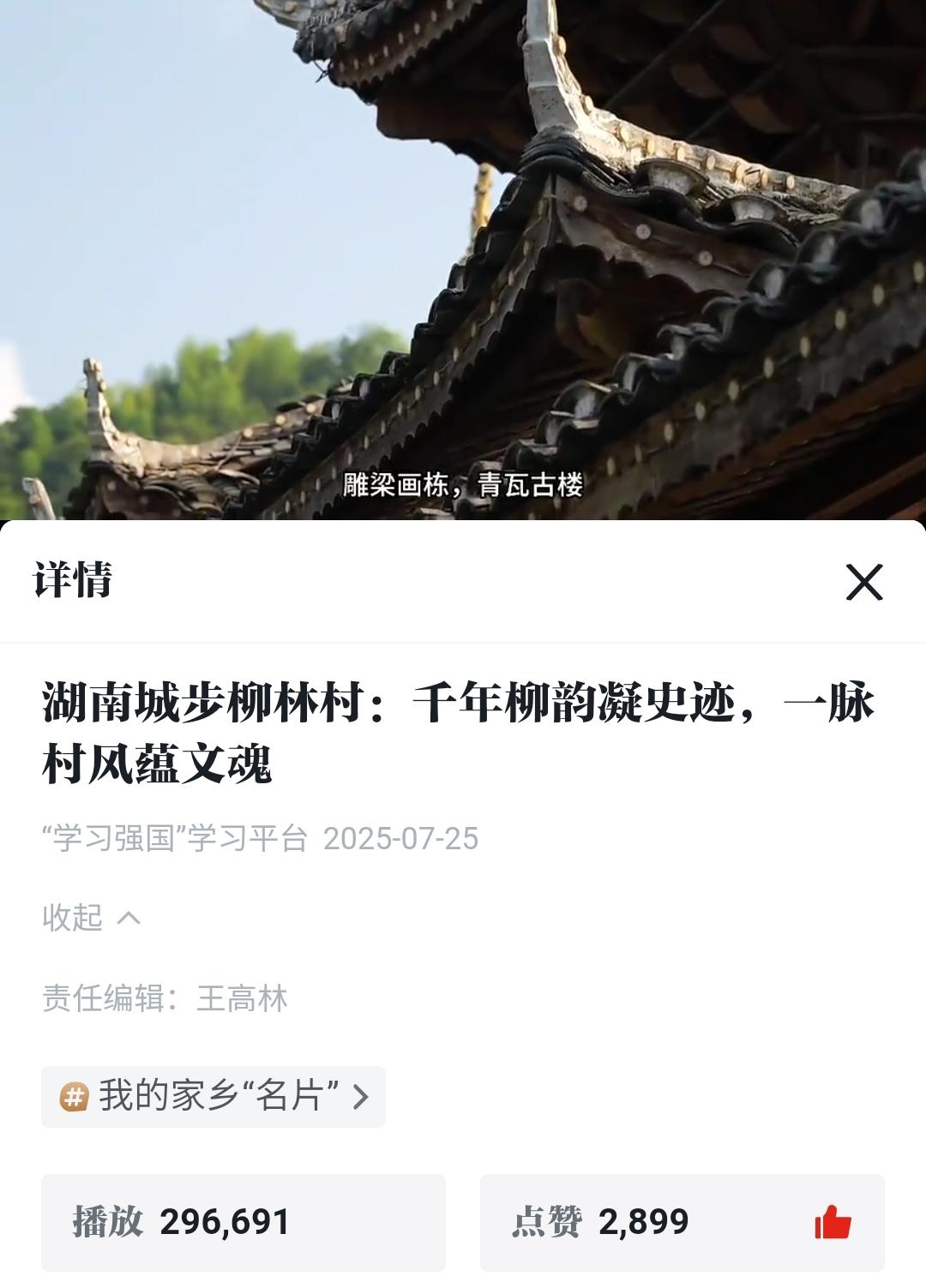Close the 详情 details panel
The width and height of the screenshot is (926, 1288).
[863, 583]
